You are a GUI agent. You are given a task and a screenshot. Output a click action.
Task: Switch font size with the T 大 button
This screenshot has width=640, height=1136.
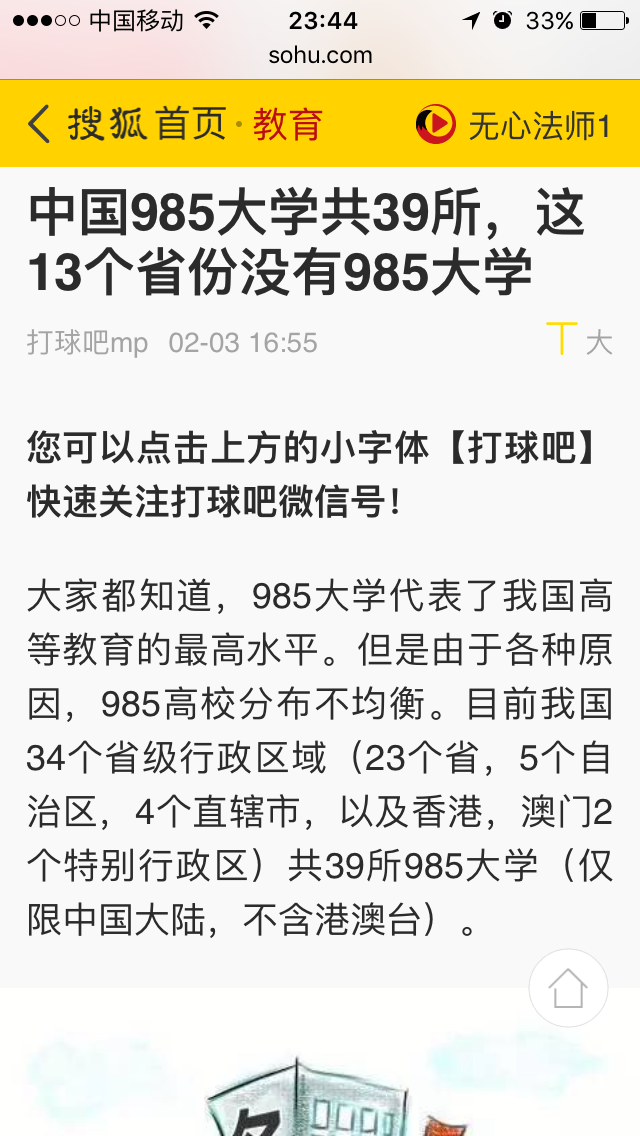tap(578, 342)
